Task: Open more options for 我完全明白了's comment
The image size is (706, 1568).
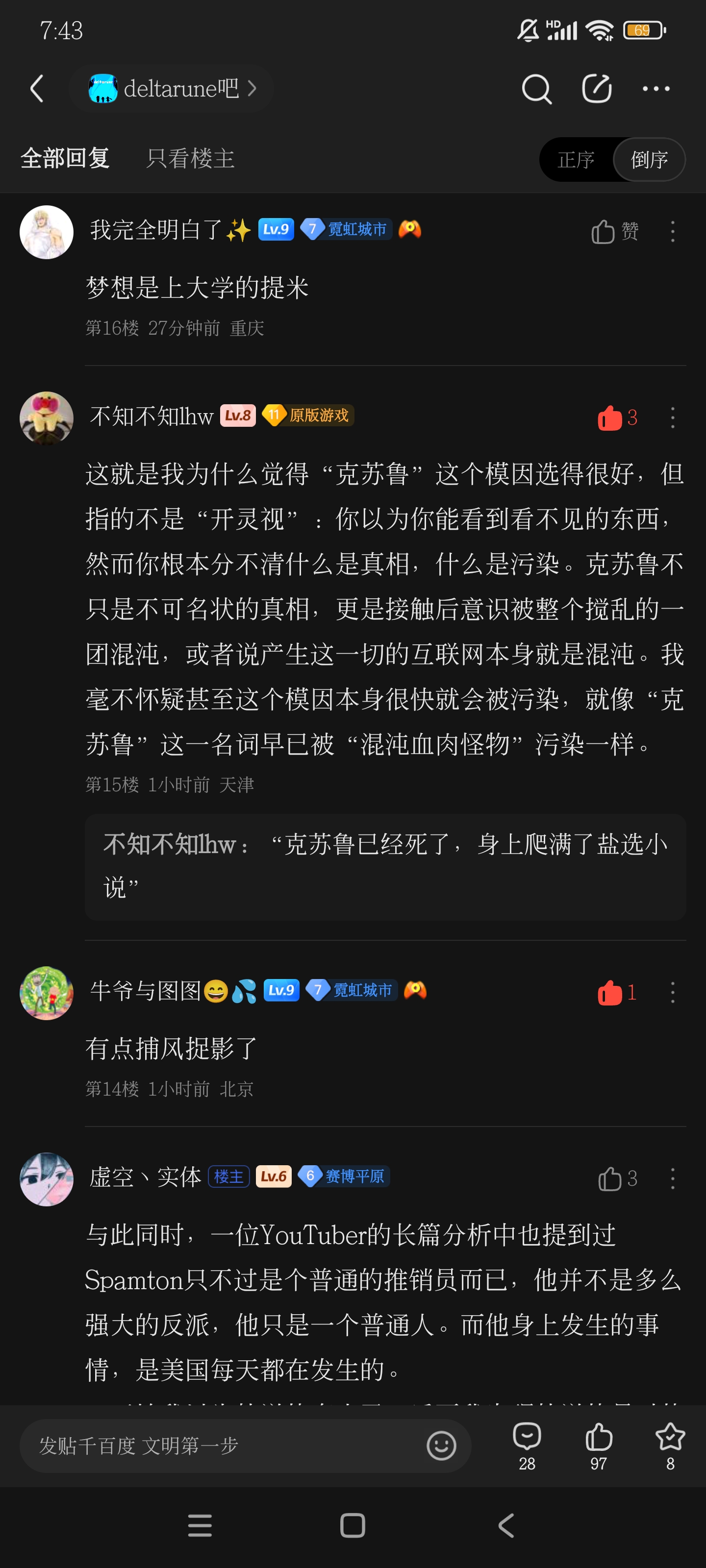Action: coord(673,231)
